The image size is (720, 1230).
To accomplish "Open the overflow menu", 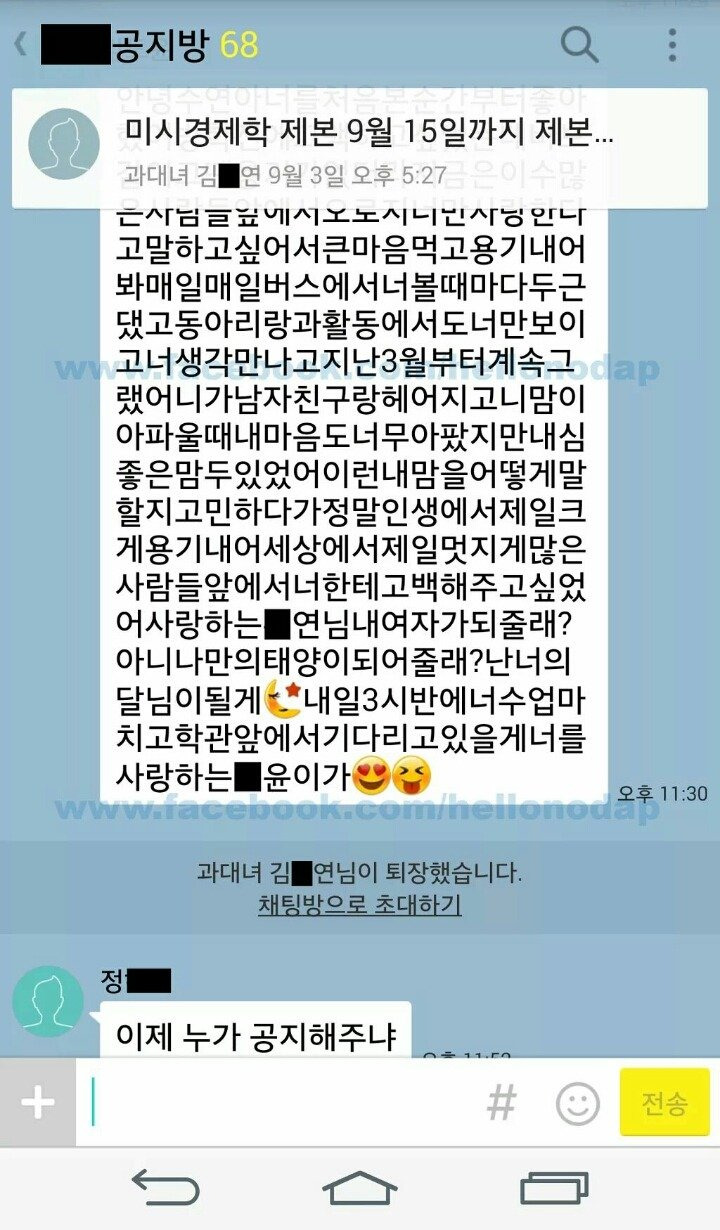I will (672, 45).
